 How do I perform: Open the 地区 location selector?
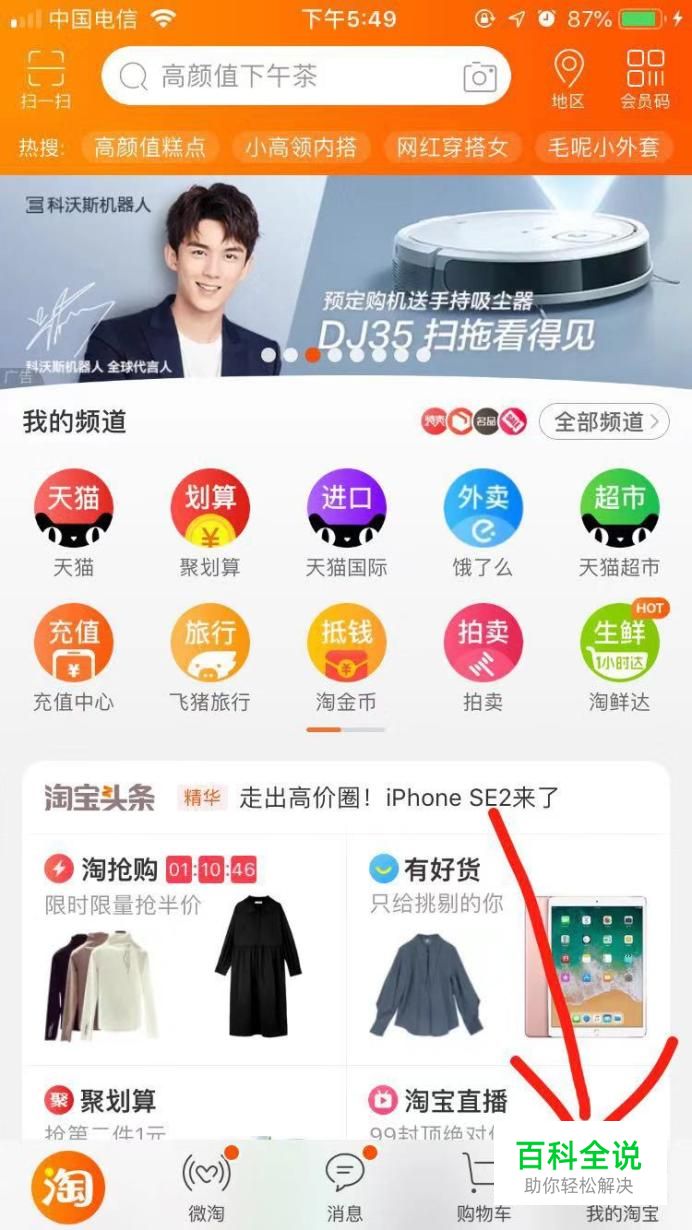click(x=568, y=78)
